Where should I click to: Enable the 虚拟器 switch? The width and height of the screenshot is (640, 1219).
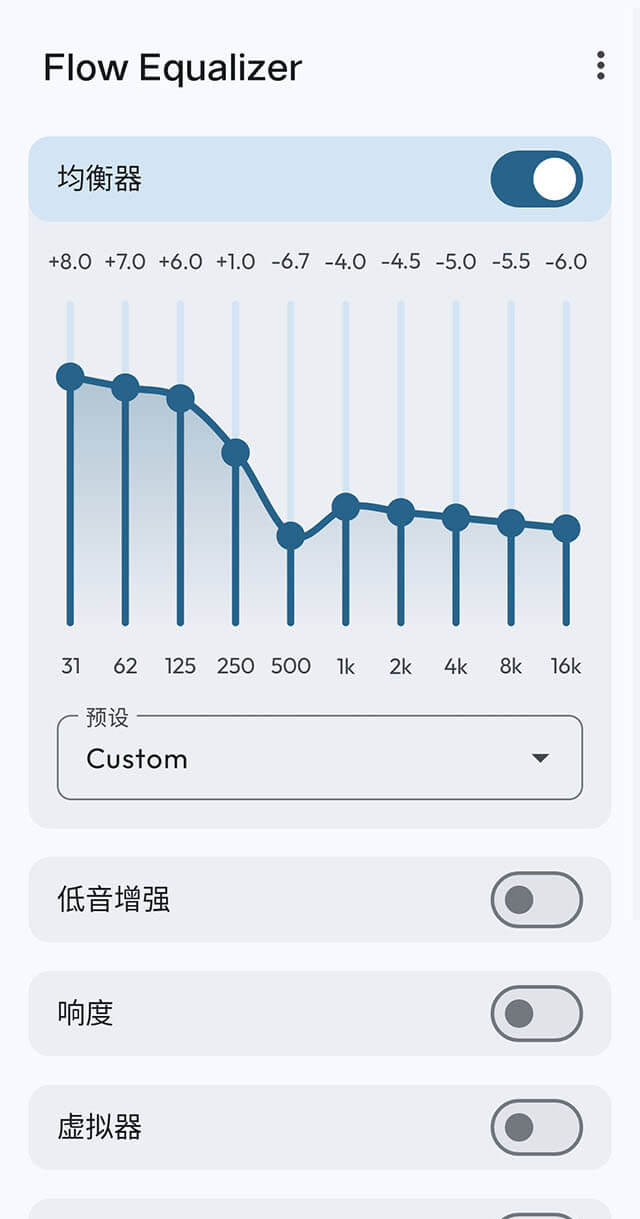(x=536, y=1128)
